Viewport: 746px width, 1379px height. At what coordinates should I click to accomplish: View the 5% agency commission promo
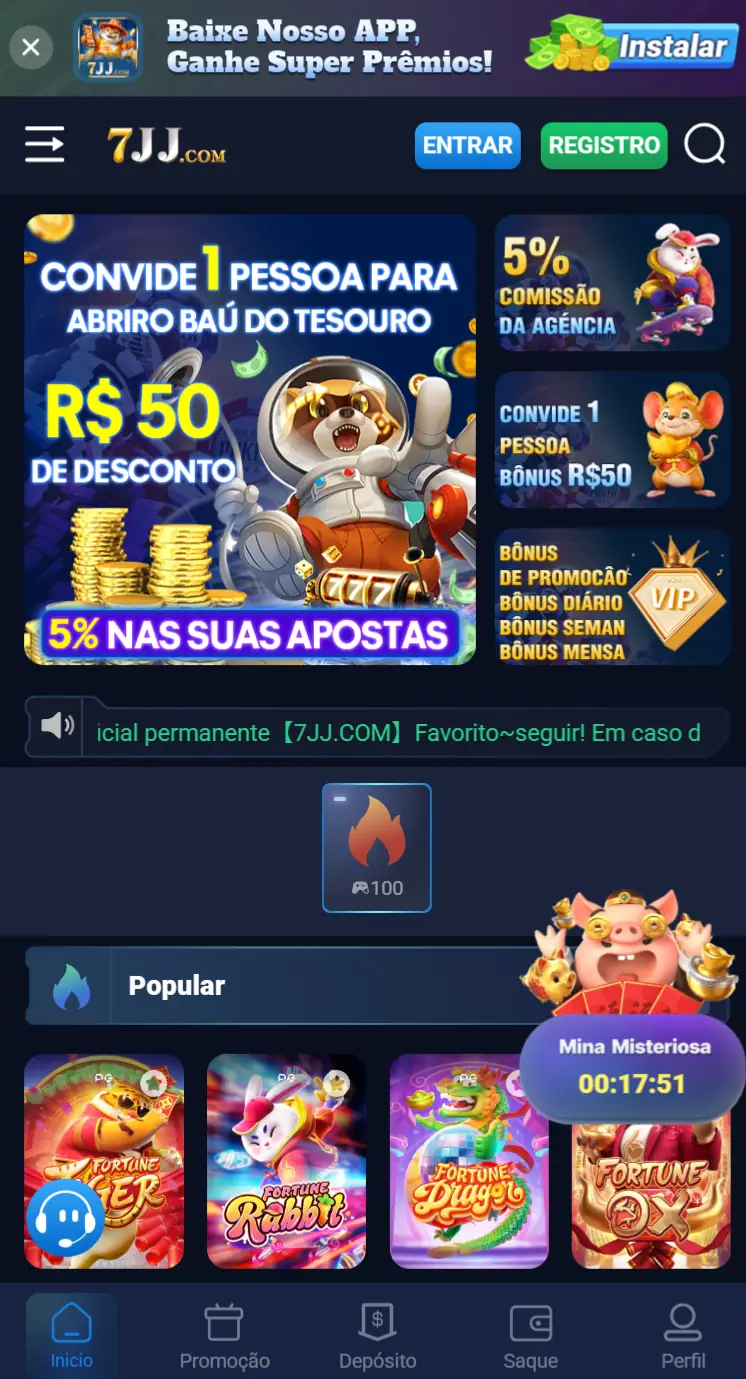[612, 283]
